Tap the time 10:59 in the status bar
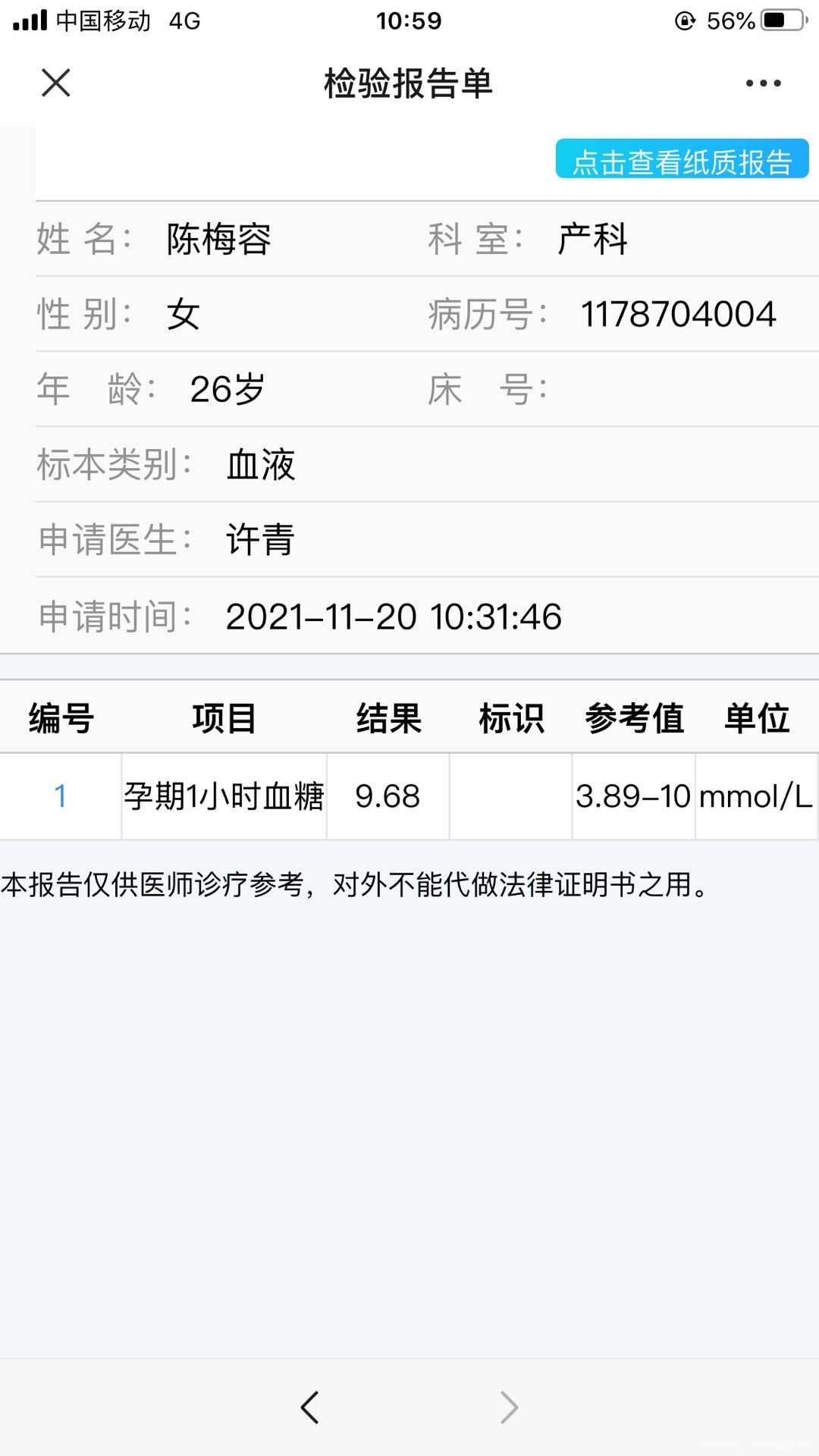The width and height of the screenshot is (819, 1456). [x=409, y=20]
